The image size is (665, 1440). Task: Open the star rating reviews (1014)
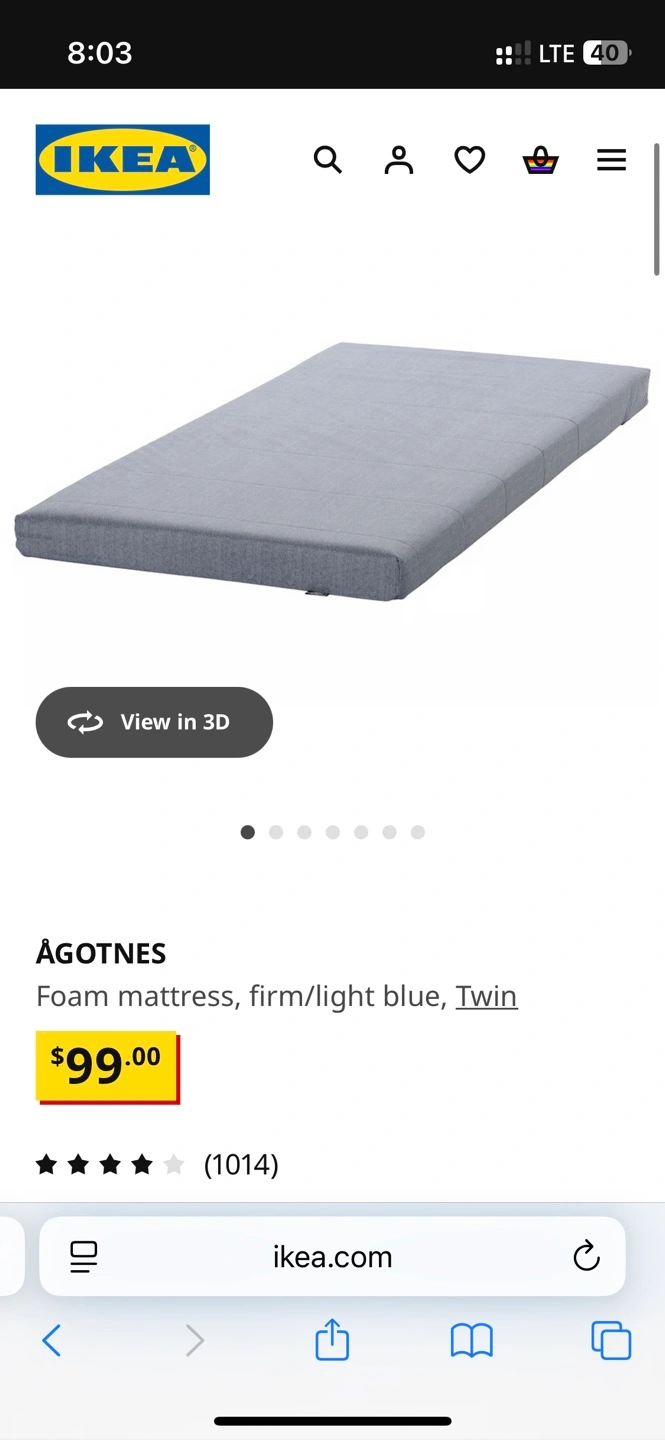[x=157, y=1164]
